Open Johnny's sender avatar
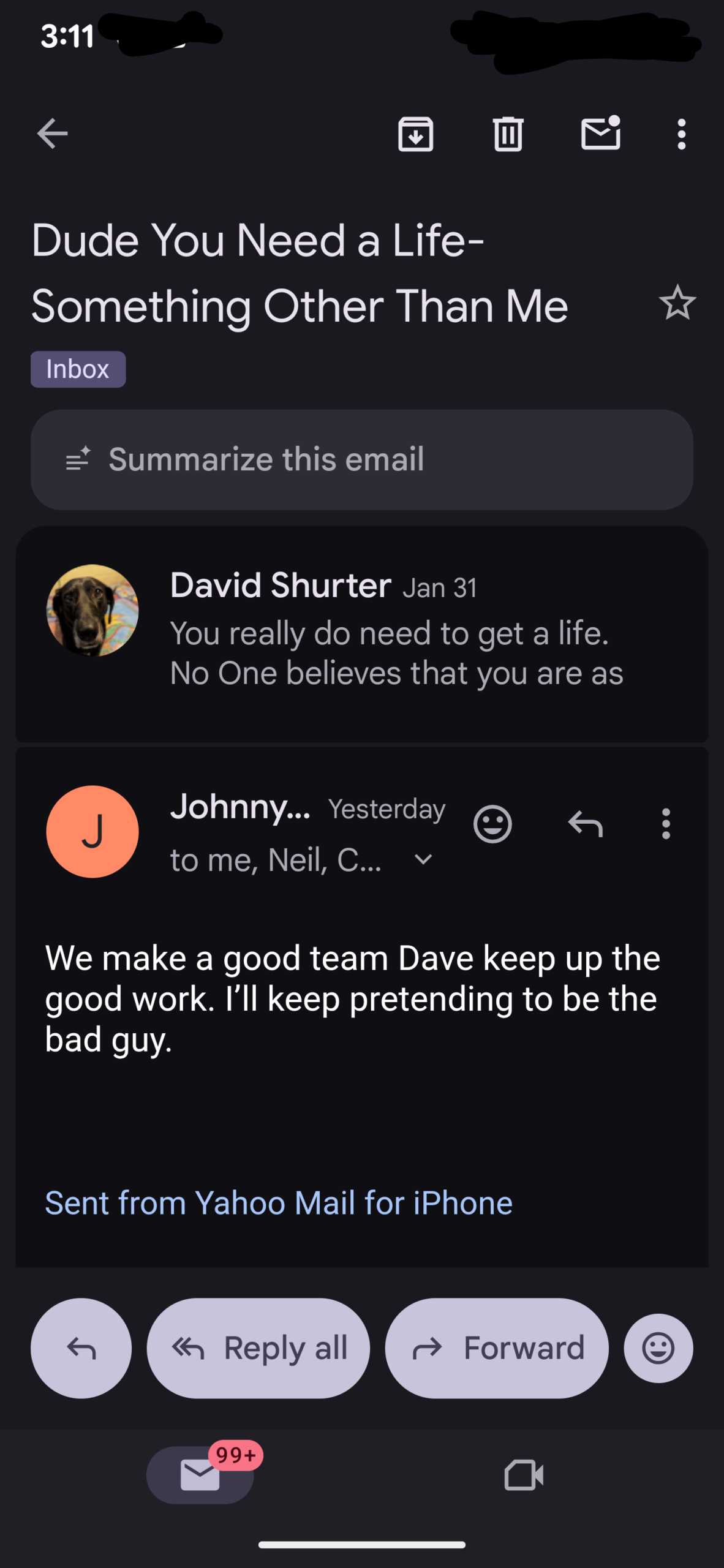This screenshot has height=1568, width=724. click(x=92, y=832)
